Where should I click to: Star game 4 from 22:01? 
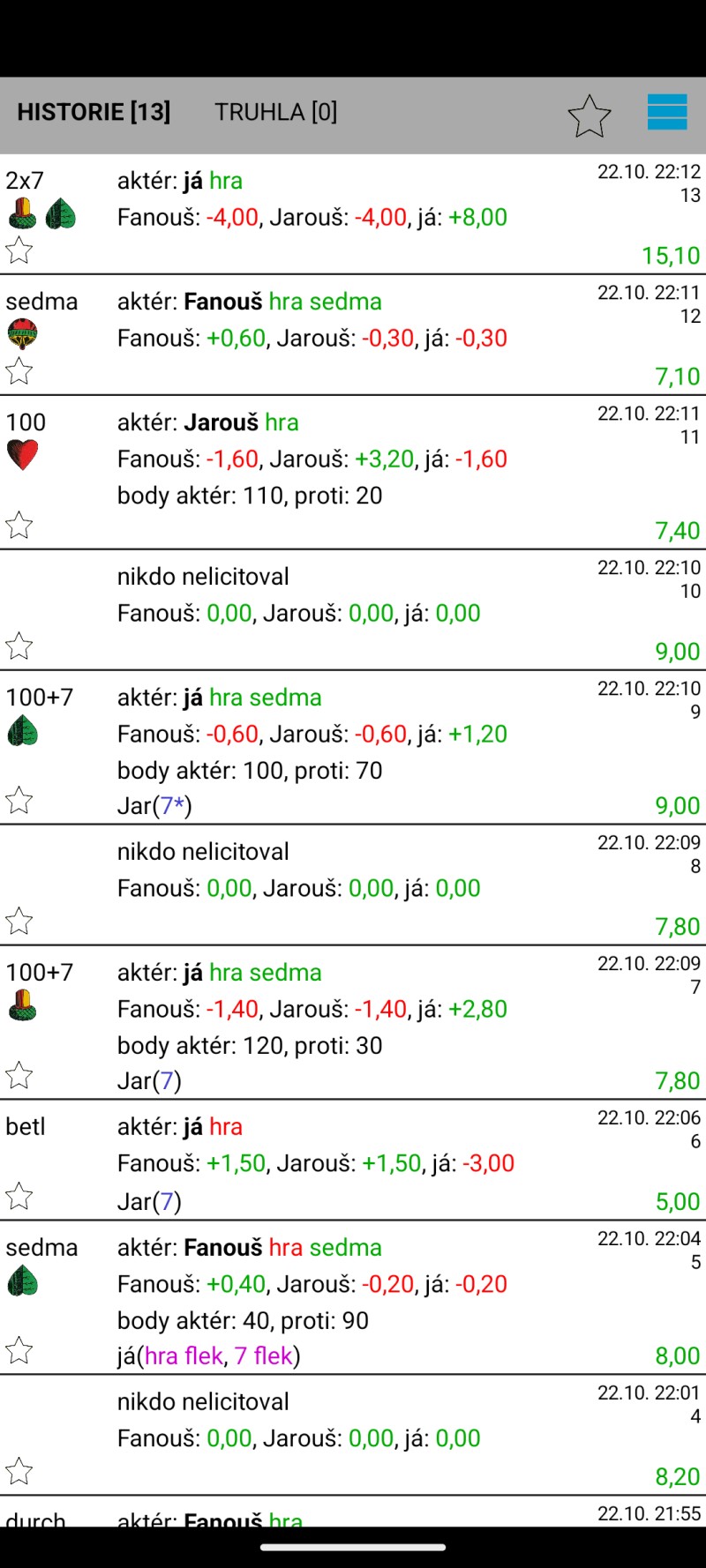pos(19,1472)
